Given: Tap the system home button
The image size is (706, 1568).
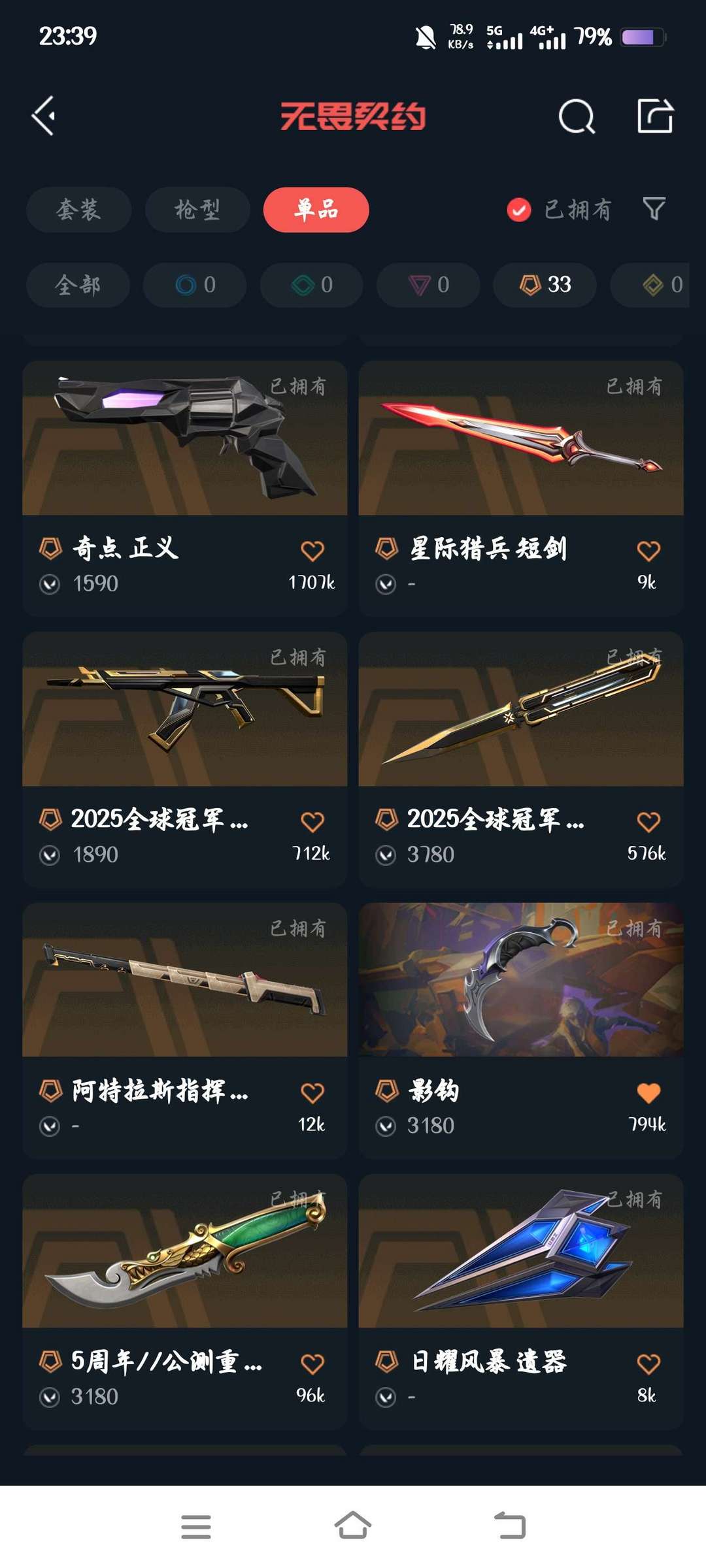Looking at the screenshot, I should click(352, 1526).
